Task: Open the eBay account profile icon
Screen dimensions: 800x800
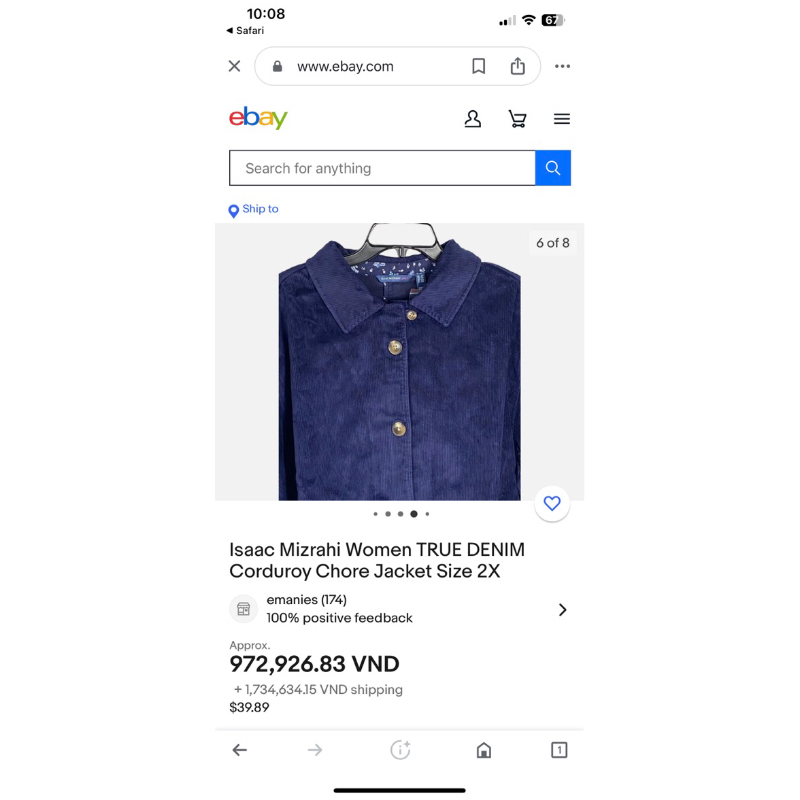Action: [473, 119]
